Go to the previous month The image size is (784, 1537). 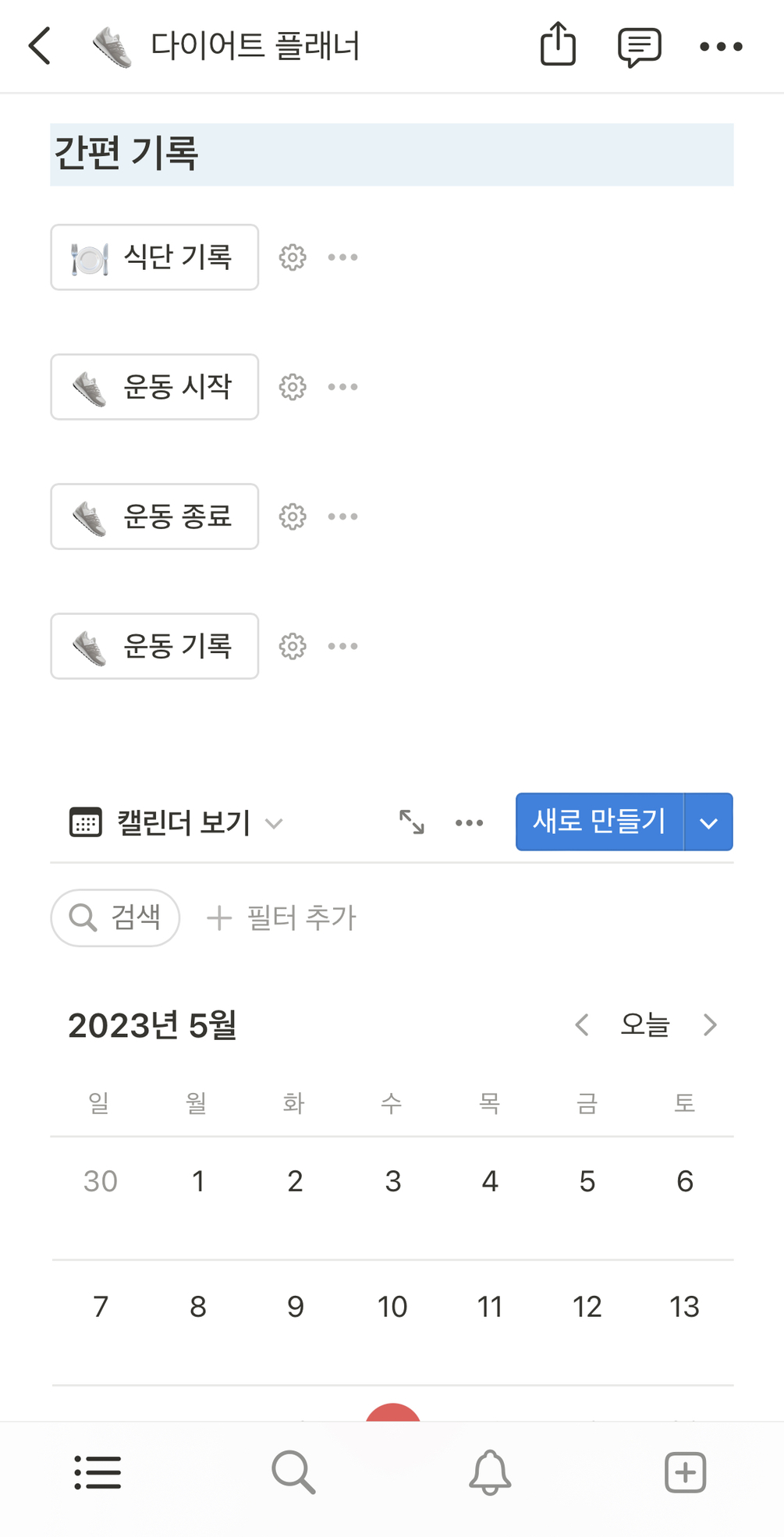pyautogui.click(x=581, y=1025)
